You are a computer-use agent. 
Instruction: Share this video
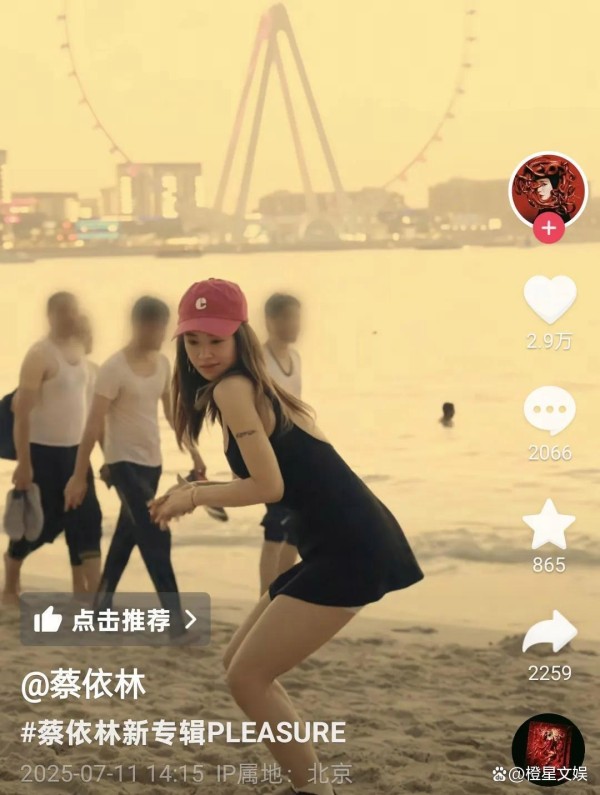tap(549, 633)
